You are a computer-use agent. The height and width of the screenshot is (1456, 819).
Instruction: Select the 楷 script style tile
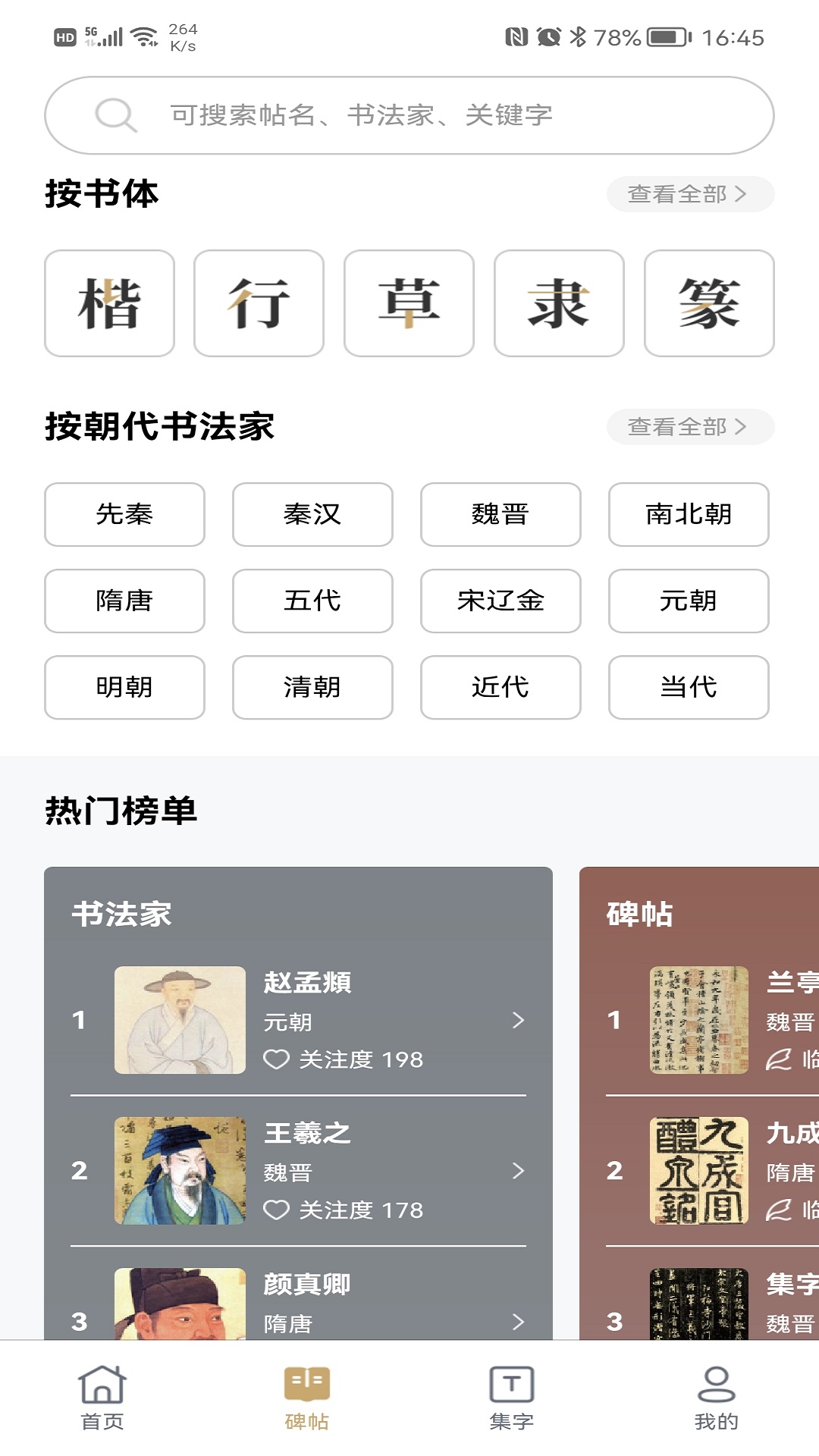point(109,303)
